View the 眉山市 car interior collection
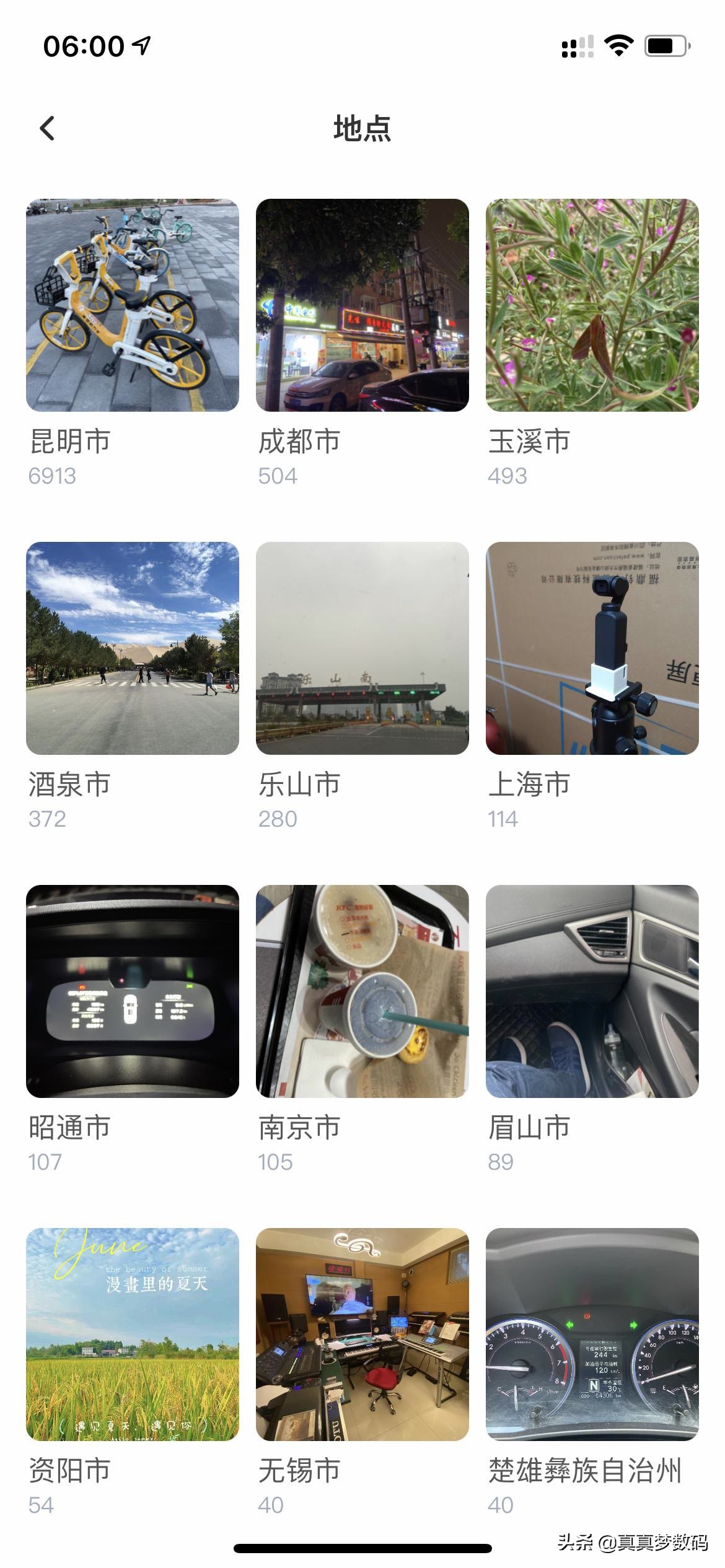The height and width of the screenshot is (1568, 725). [x=593, y=991]
